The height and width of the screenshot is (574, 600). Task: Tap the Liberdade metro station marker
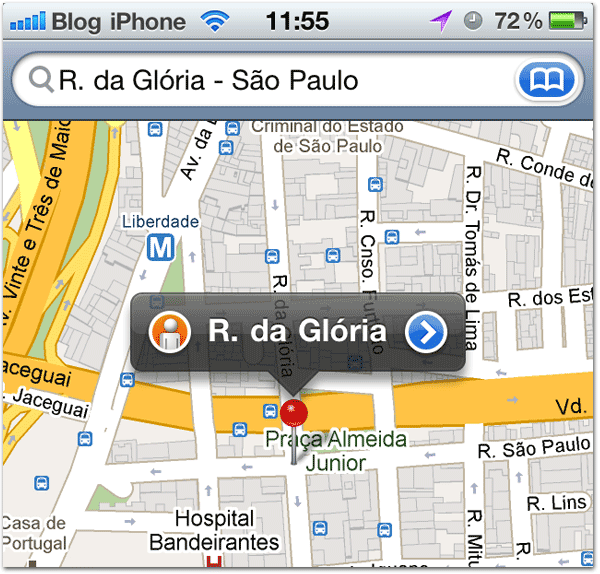click(157, 246)
